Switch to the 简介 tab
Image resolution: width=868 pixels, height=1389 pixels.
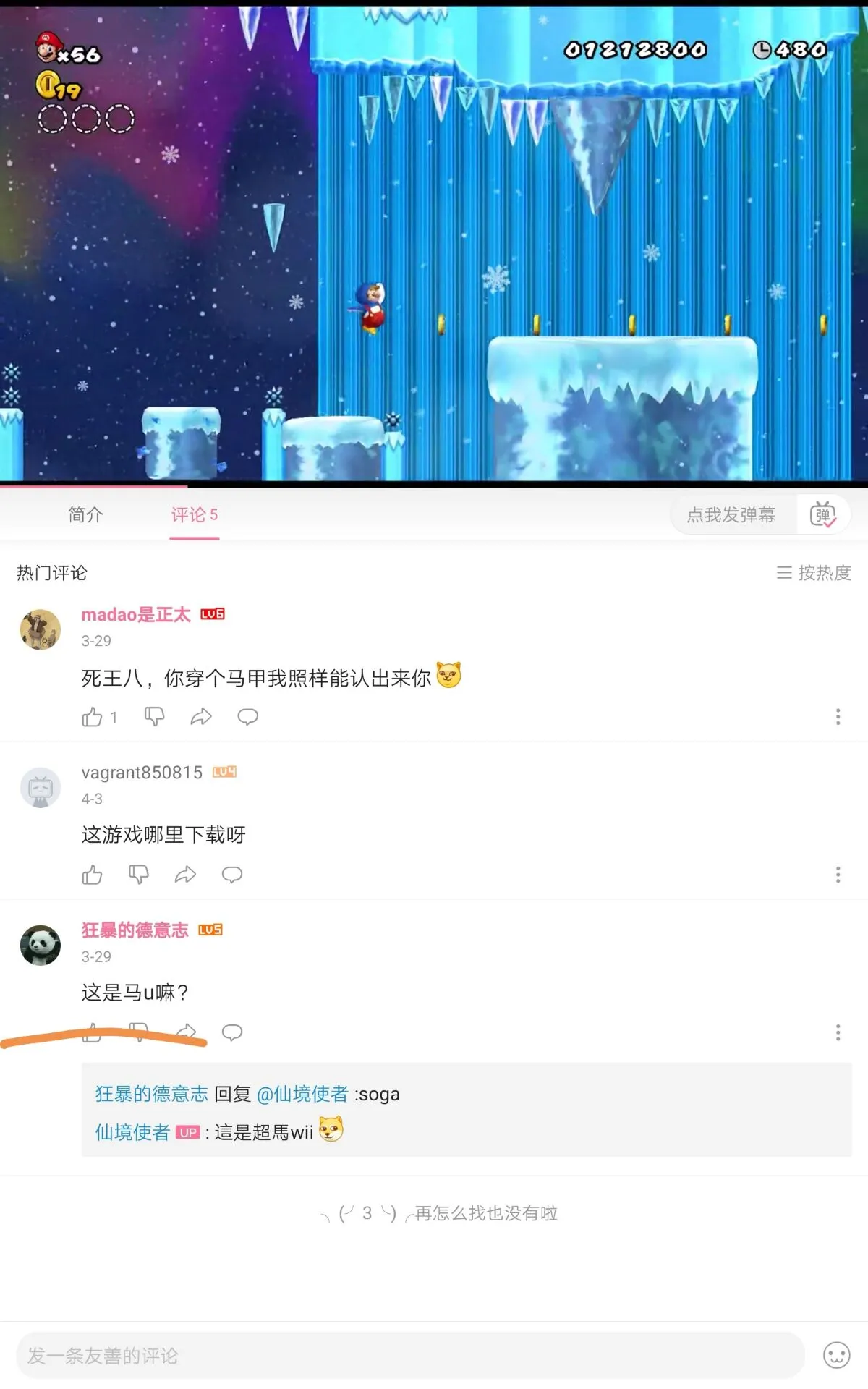tap(85, 514)
